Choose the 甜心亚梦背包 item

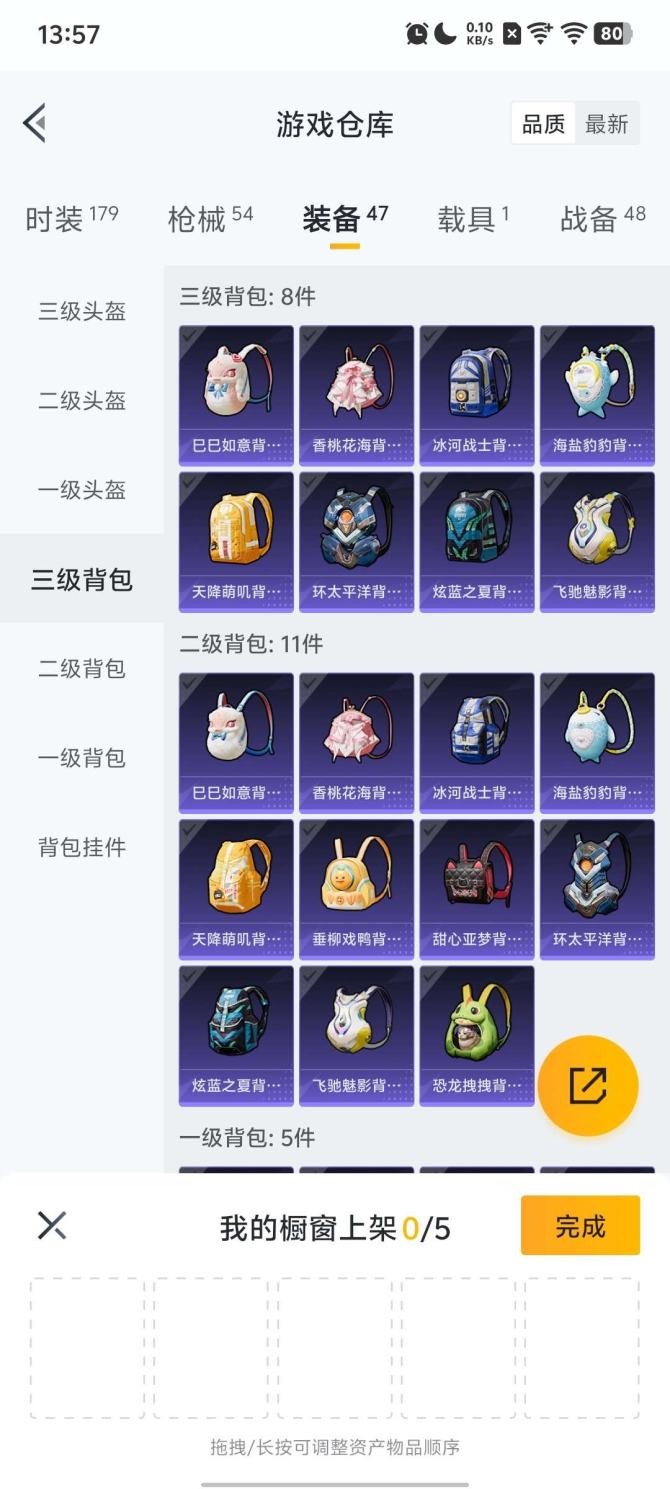click(x=477, y=889)
